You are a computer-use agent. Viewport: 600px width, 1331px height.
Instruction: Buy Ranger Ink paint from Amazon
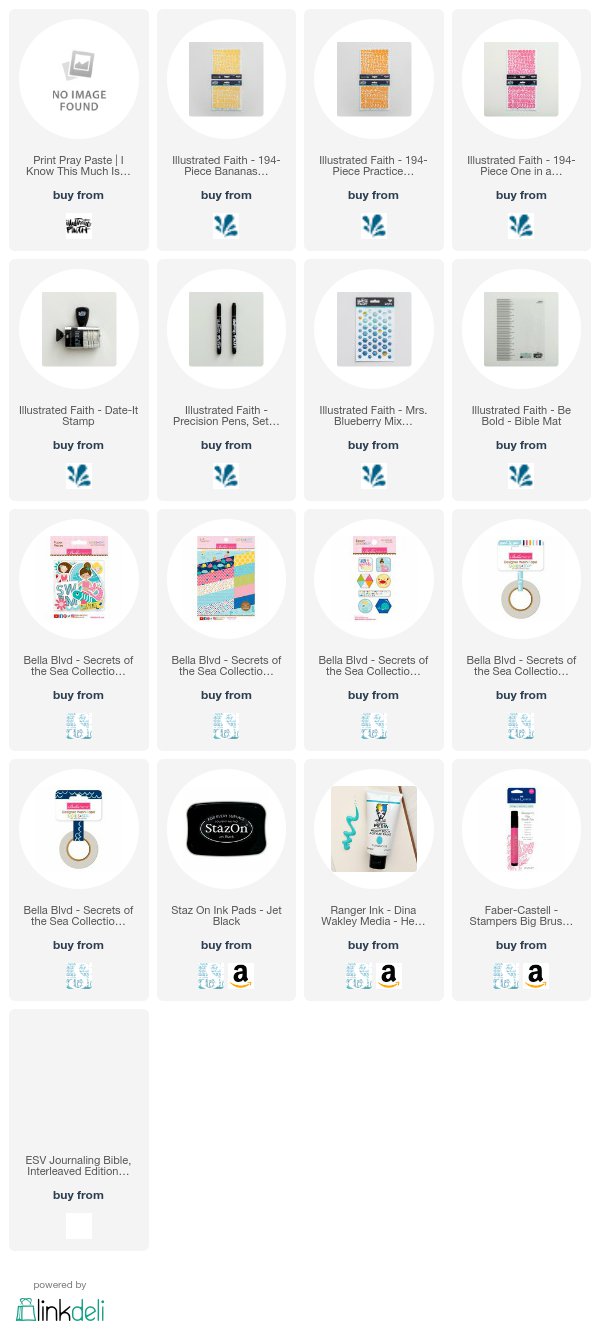pos(389,976)
